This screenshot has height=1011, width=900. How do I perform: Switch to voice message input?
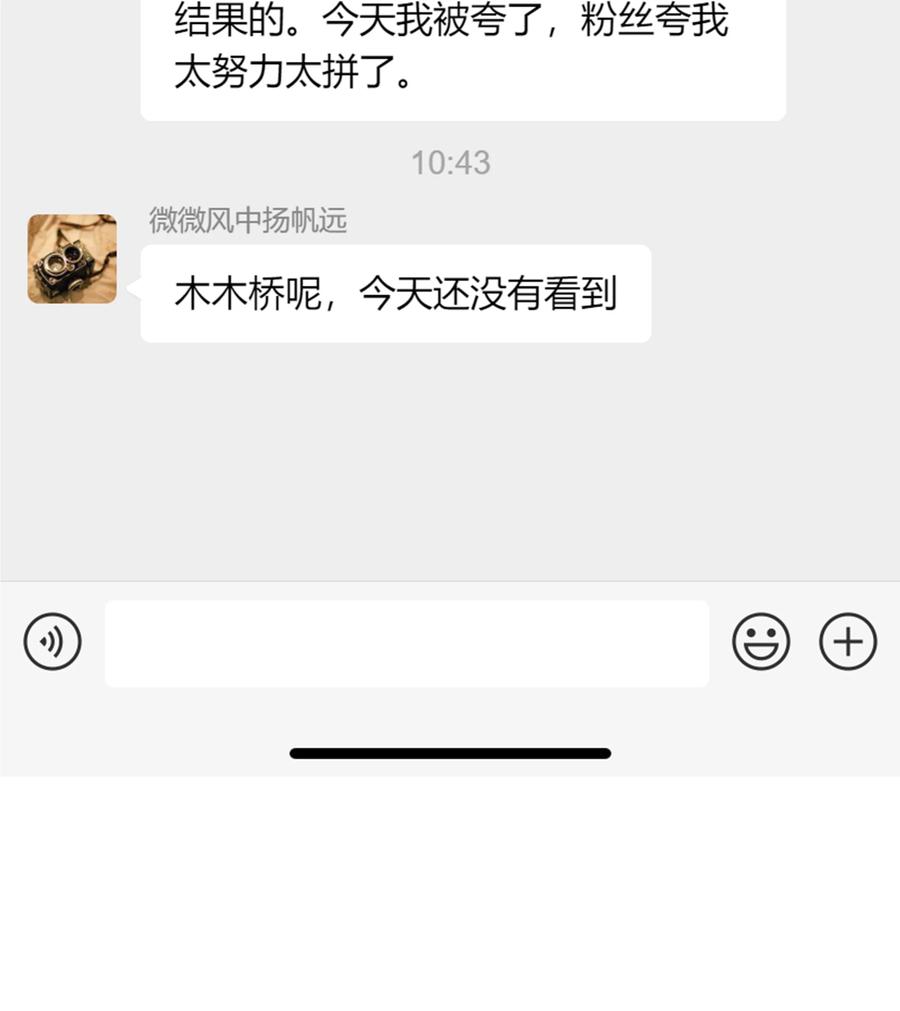click(x=52, y=642)
